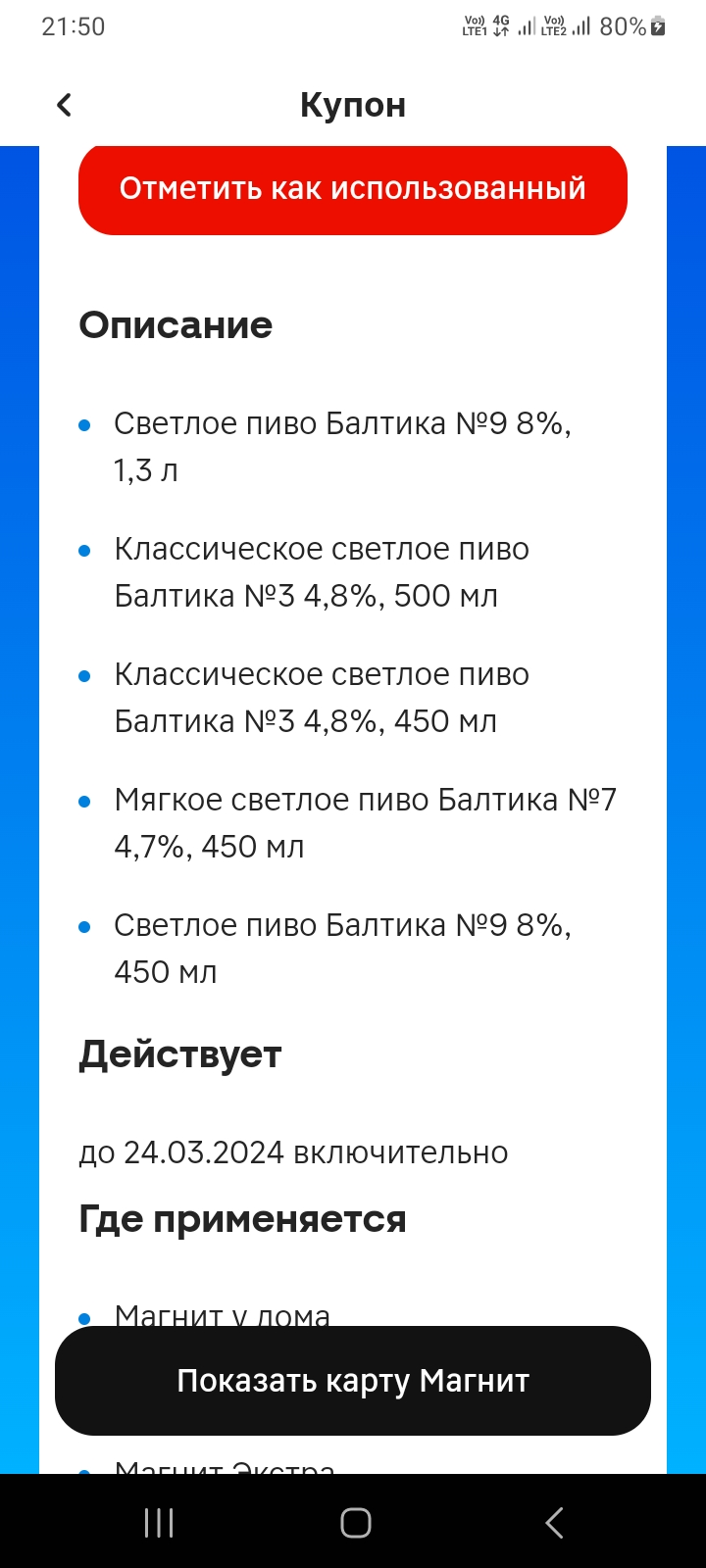Open recent apps from the navigation bar
This screenshot has height=1568, width=706.
[159, 1523]
